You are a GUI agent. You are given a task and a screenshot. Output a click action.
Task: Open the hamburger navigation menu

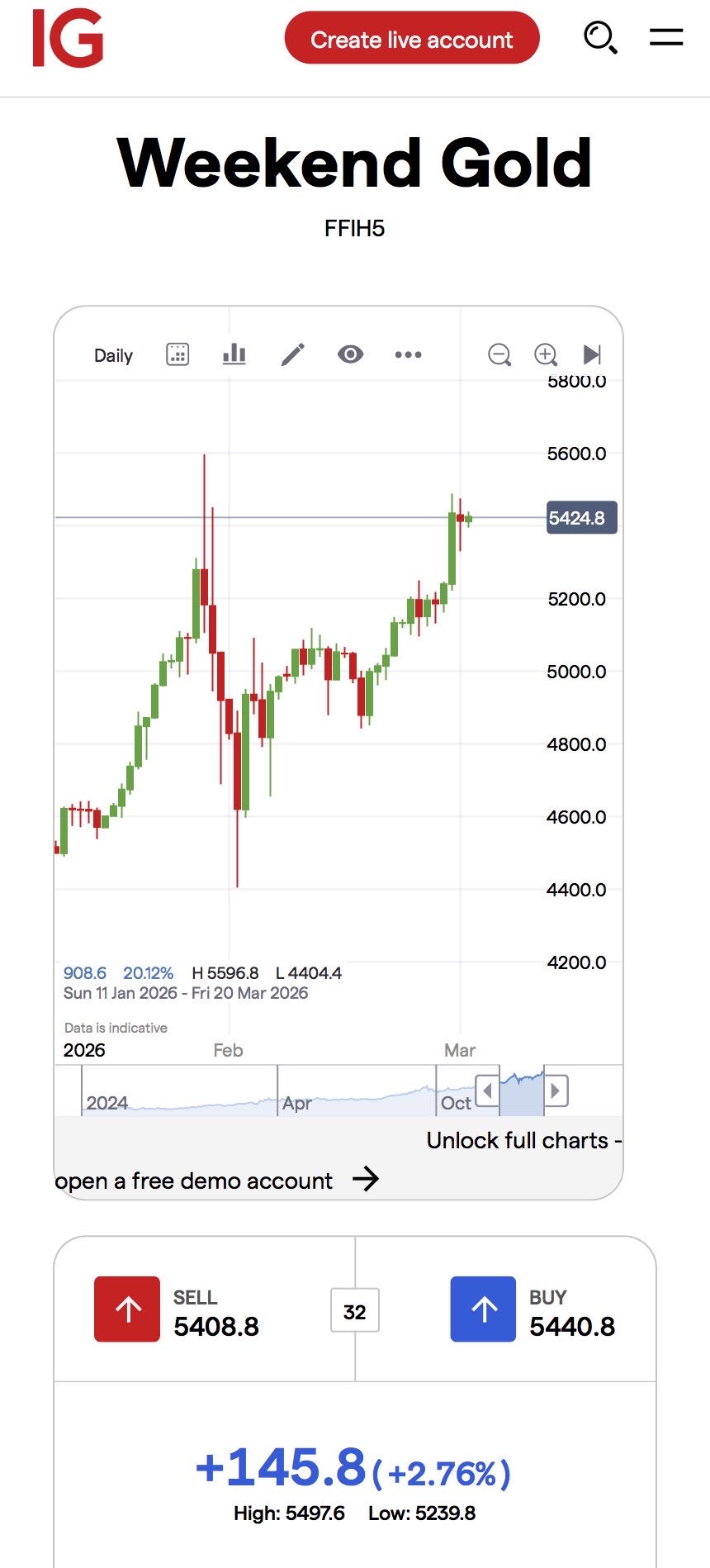[665, 37]
